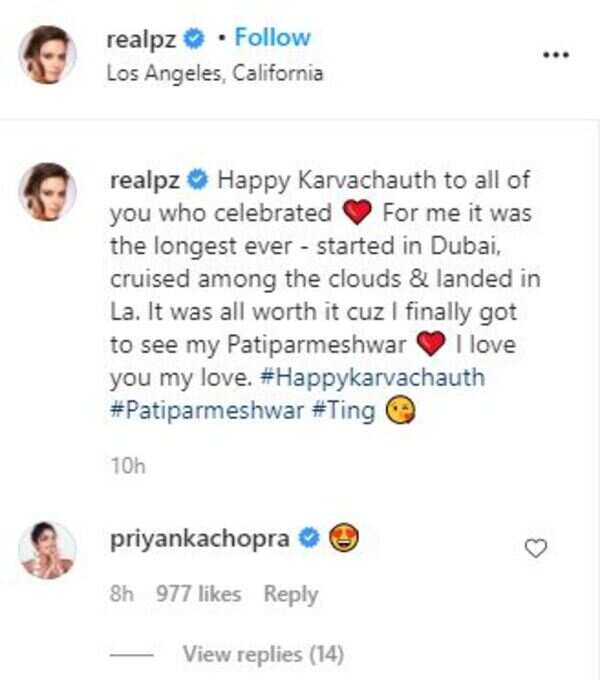Image resolution: width=600 pixels, height=680 pixels.
Task: Open the #Happykarvachauth hashtag
Action: pos(401,378)
